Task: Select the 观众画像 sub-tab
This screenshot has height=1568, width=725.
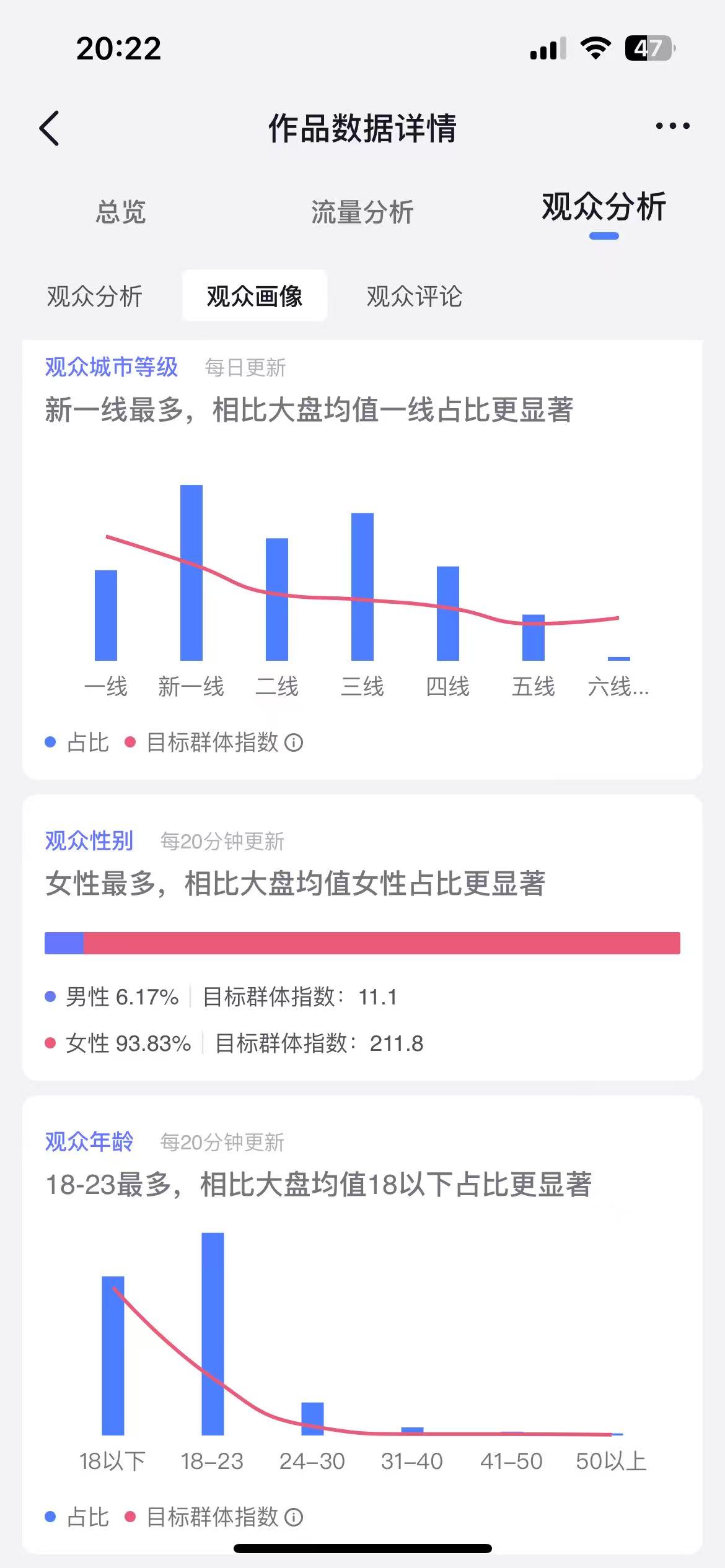Action: (255, 296)
